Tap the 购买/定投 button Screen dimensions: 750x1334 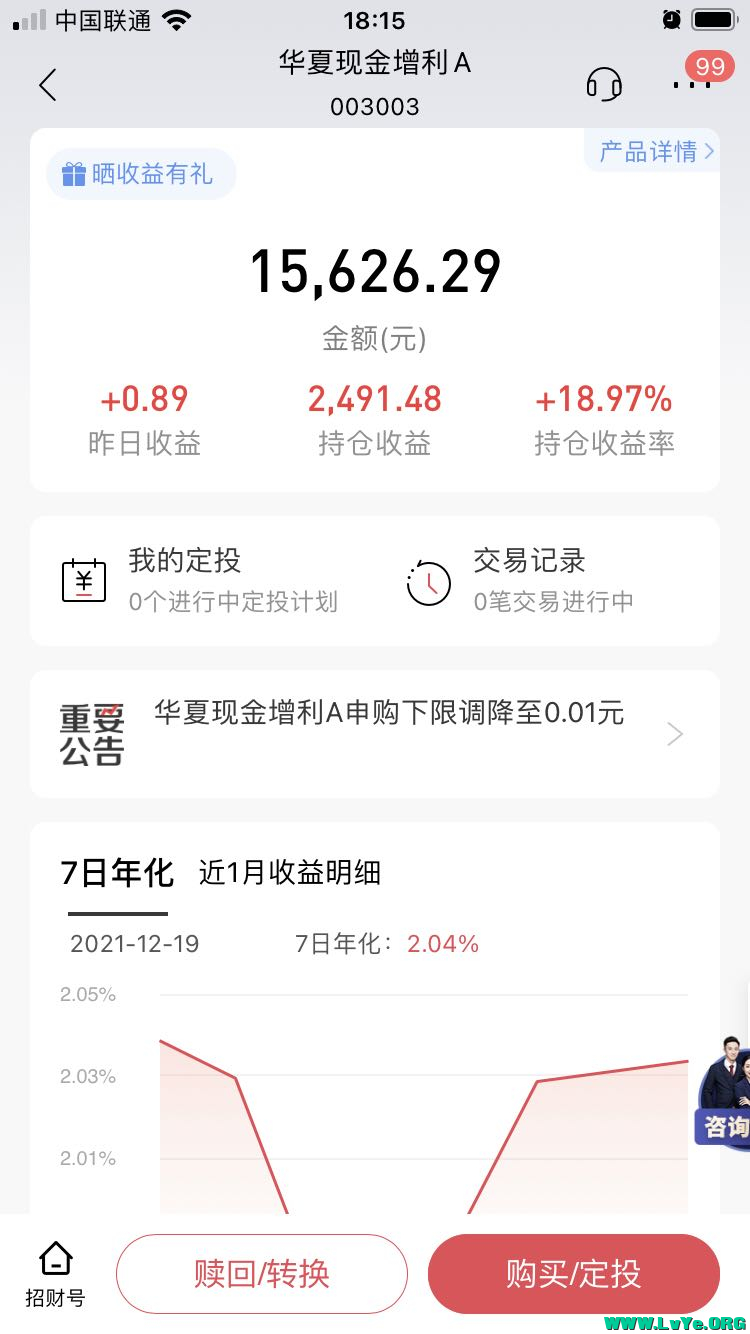tap(573, 1274)
